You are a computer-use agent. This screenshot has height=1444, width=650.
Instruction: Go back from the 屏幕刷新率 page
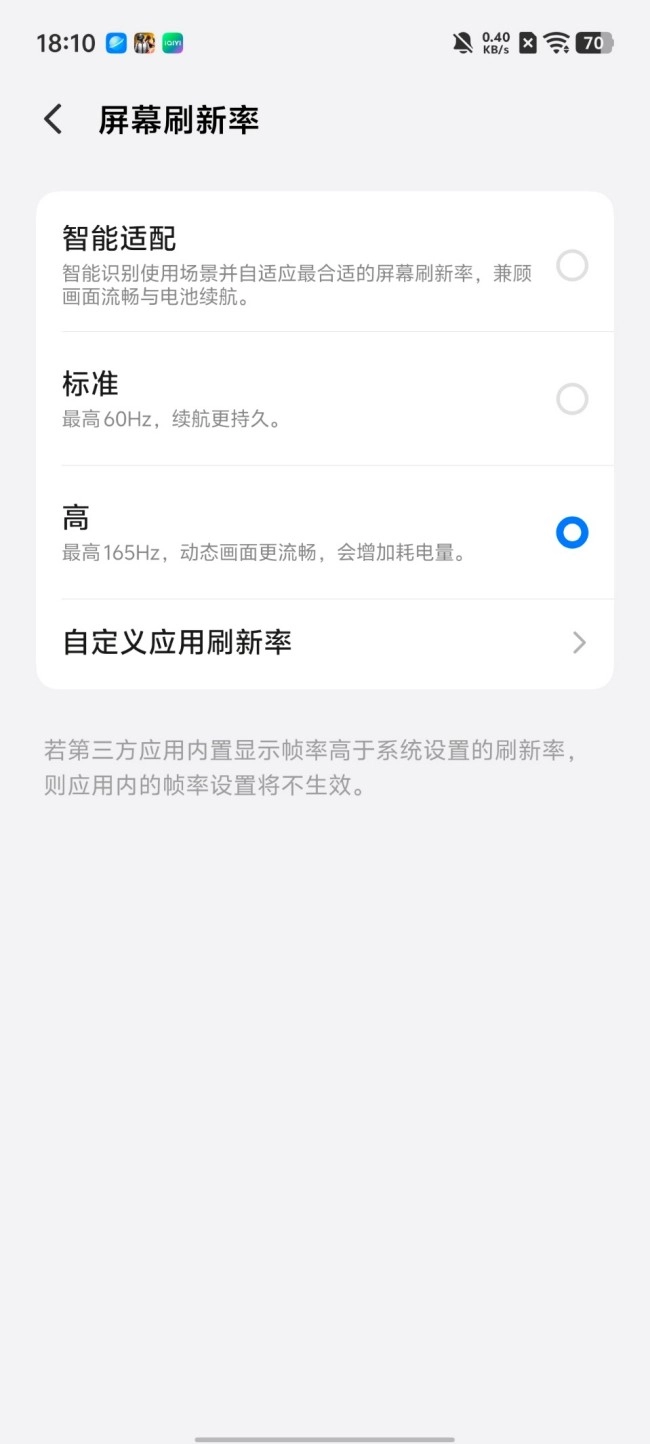coord(53,120)
